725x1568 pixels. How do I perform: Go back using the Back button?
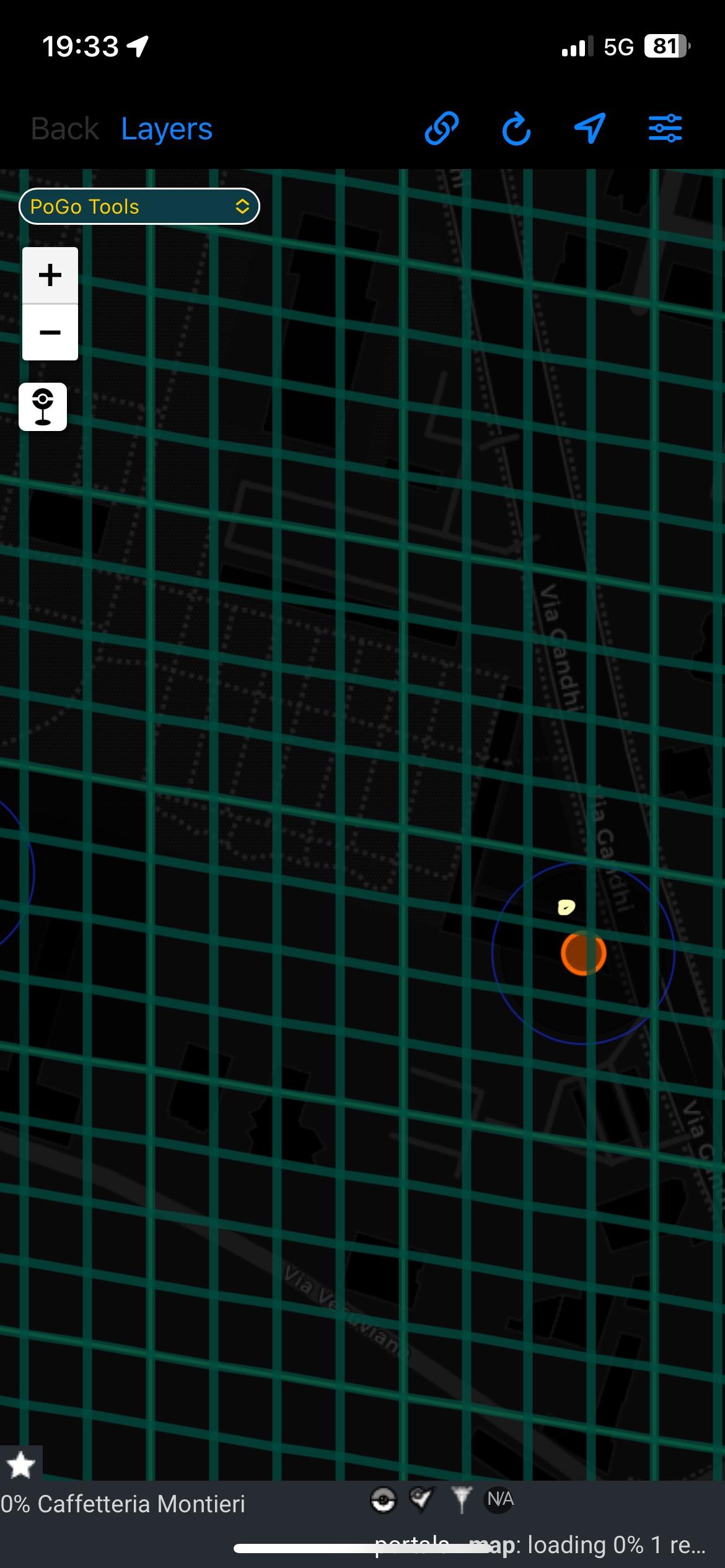(x=65, y=129)
